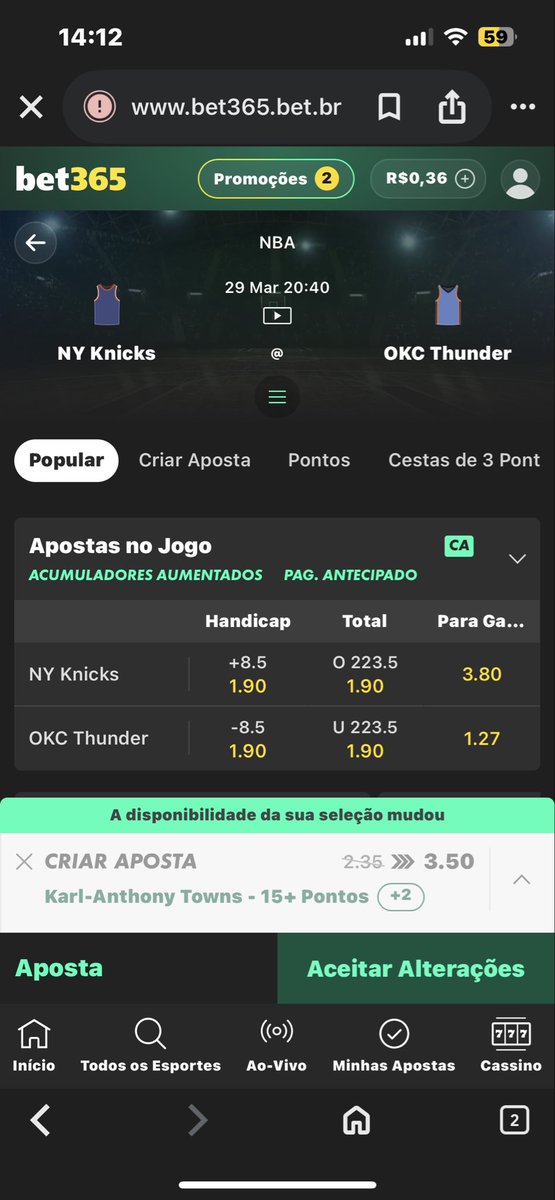This screenshot has width=555, height=1200.
Task: Switch to the Pontos tab
Action: pyautogui.click(x=319, y=460)
